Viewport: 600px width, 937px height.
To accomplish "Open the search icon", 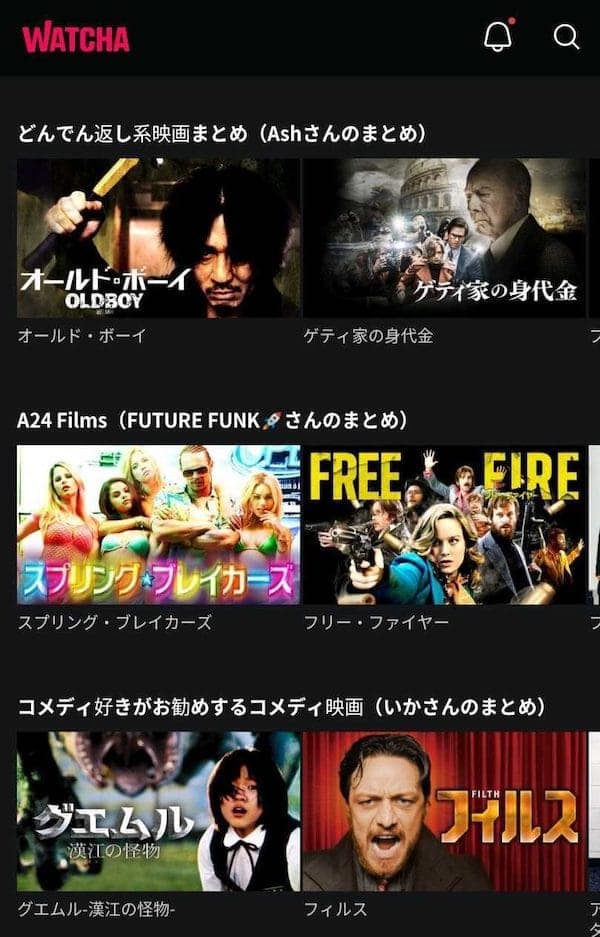I will [x=566, y=37].
